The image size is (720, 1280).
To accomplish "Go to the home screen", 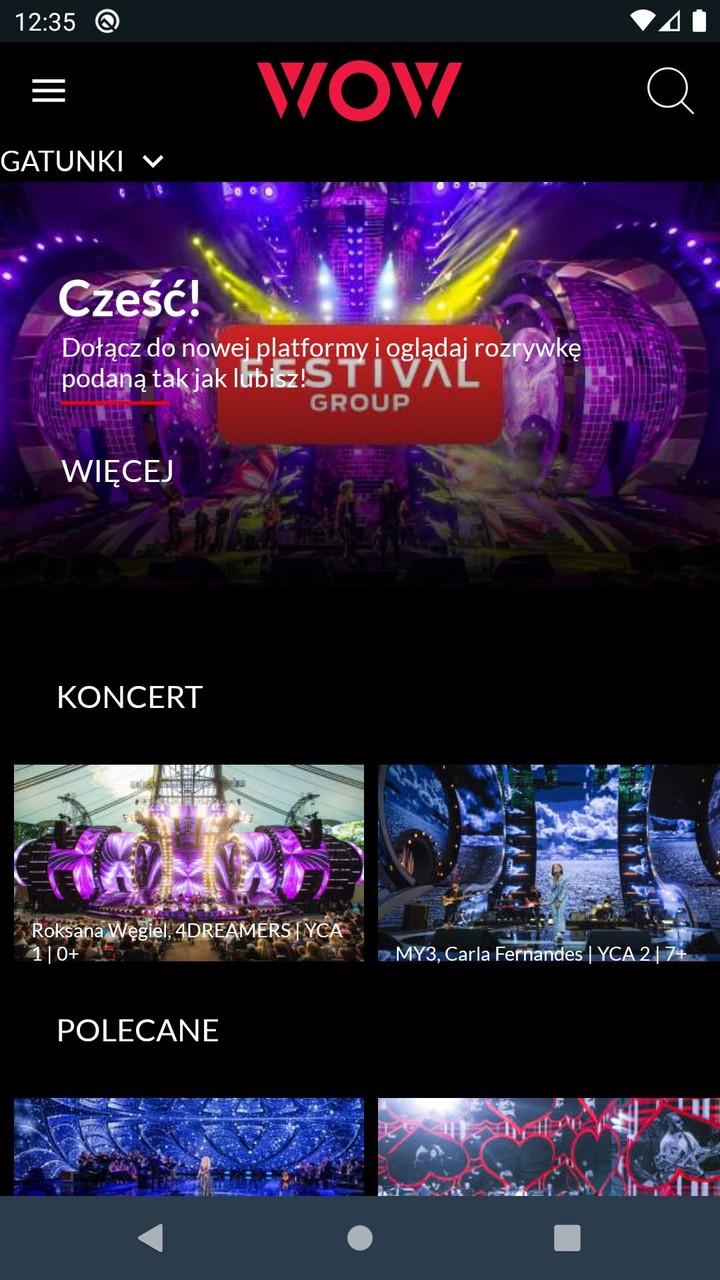I will [360, 1238].
